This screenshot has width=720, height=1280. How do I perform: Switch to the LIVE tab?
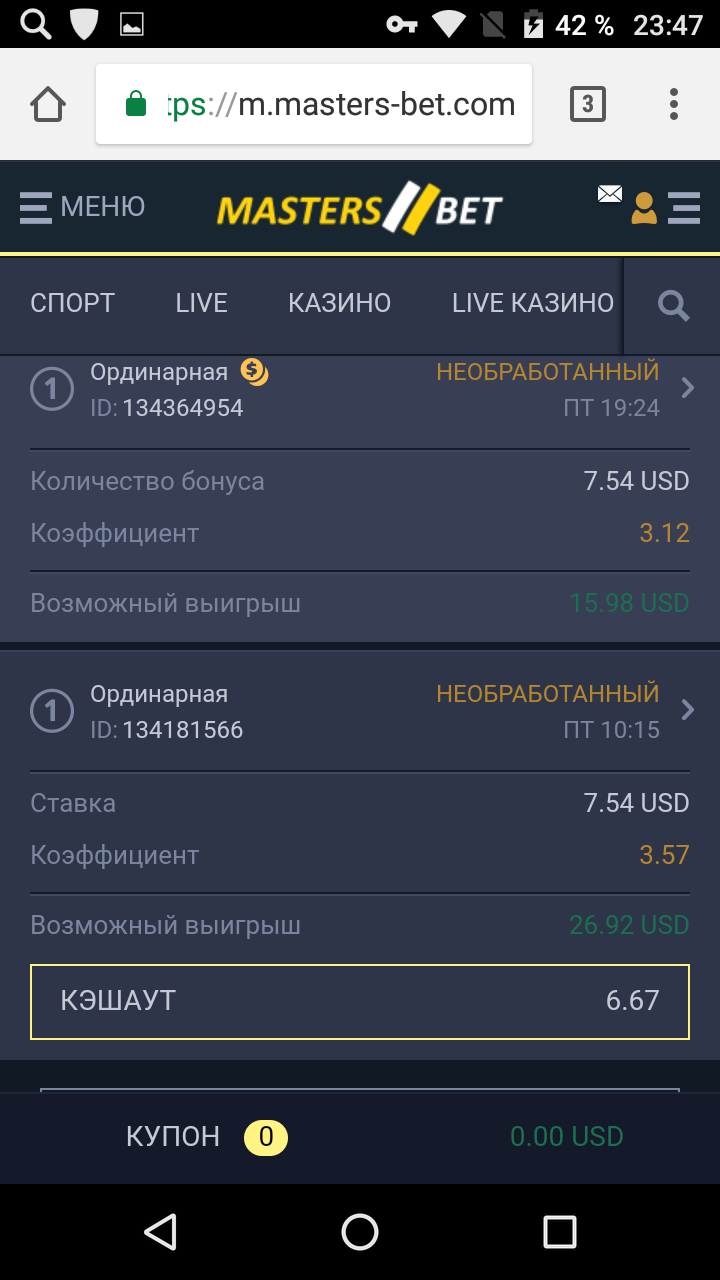(200, 303)
